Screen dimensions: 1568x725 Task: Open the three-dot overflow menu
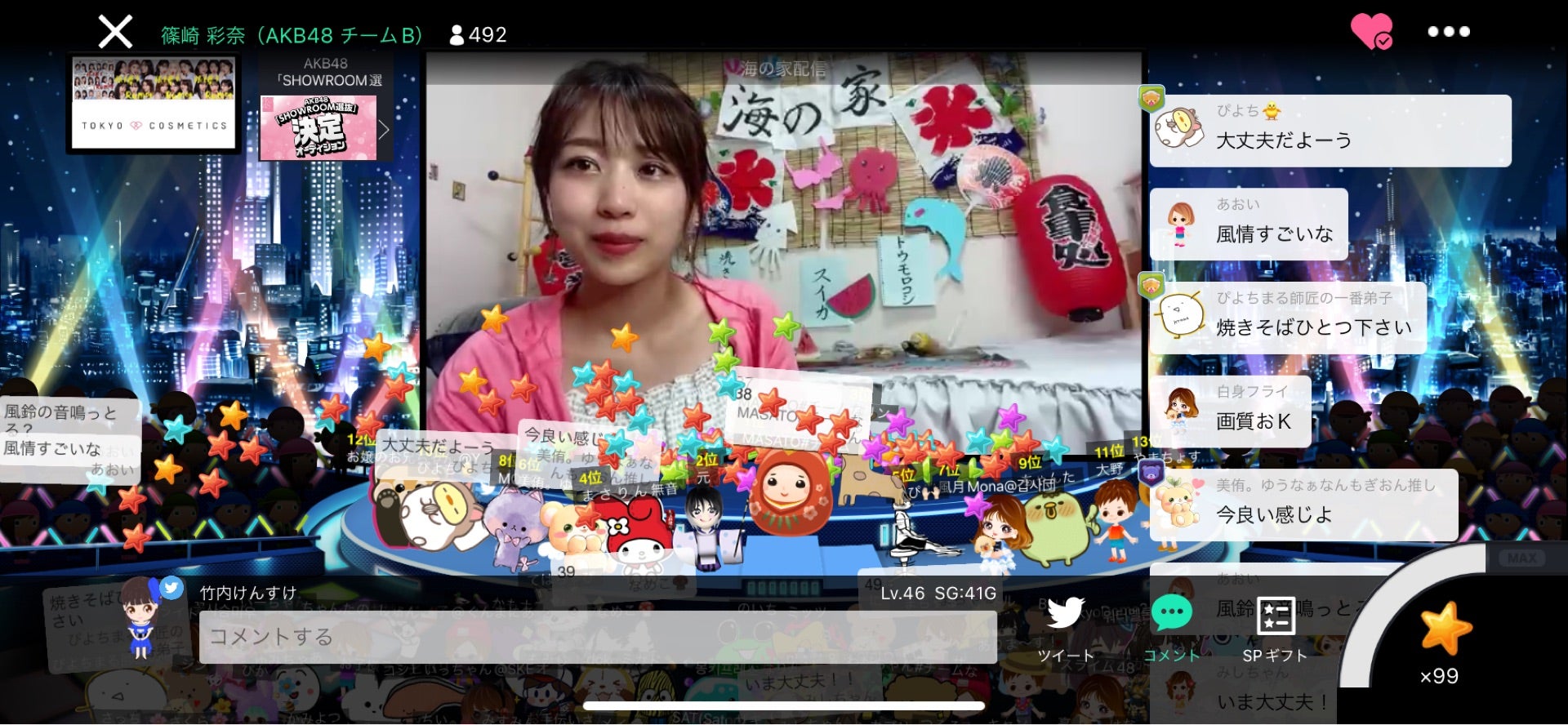[x=1449, y=32]
